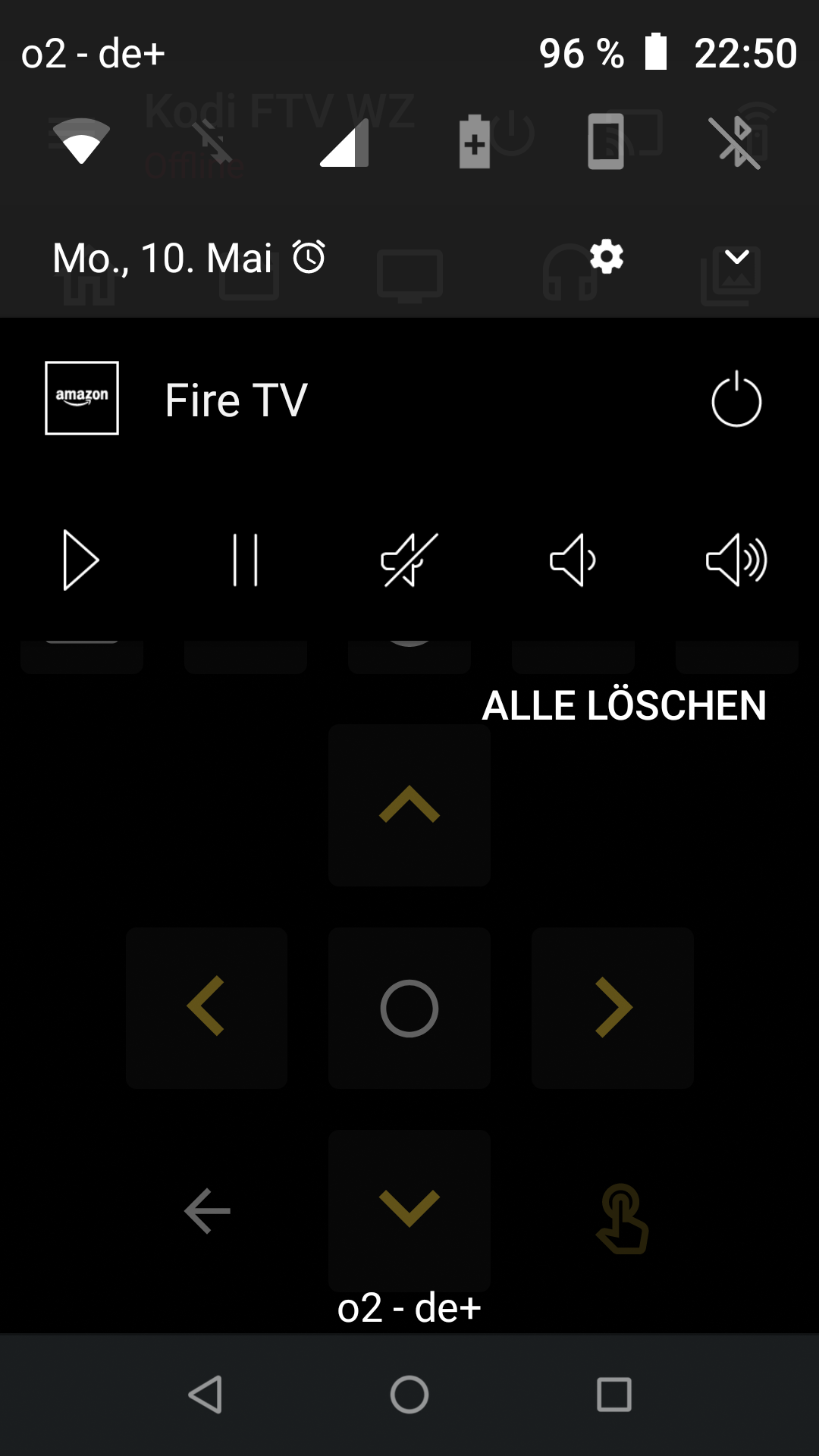Viewport: 819px width, 1456px height.
Task: Open the Fire TV notification header
Action: 237,400
